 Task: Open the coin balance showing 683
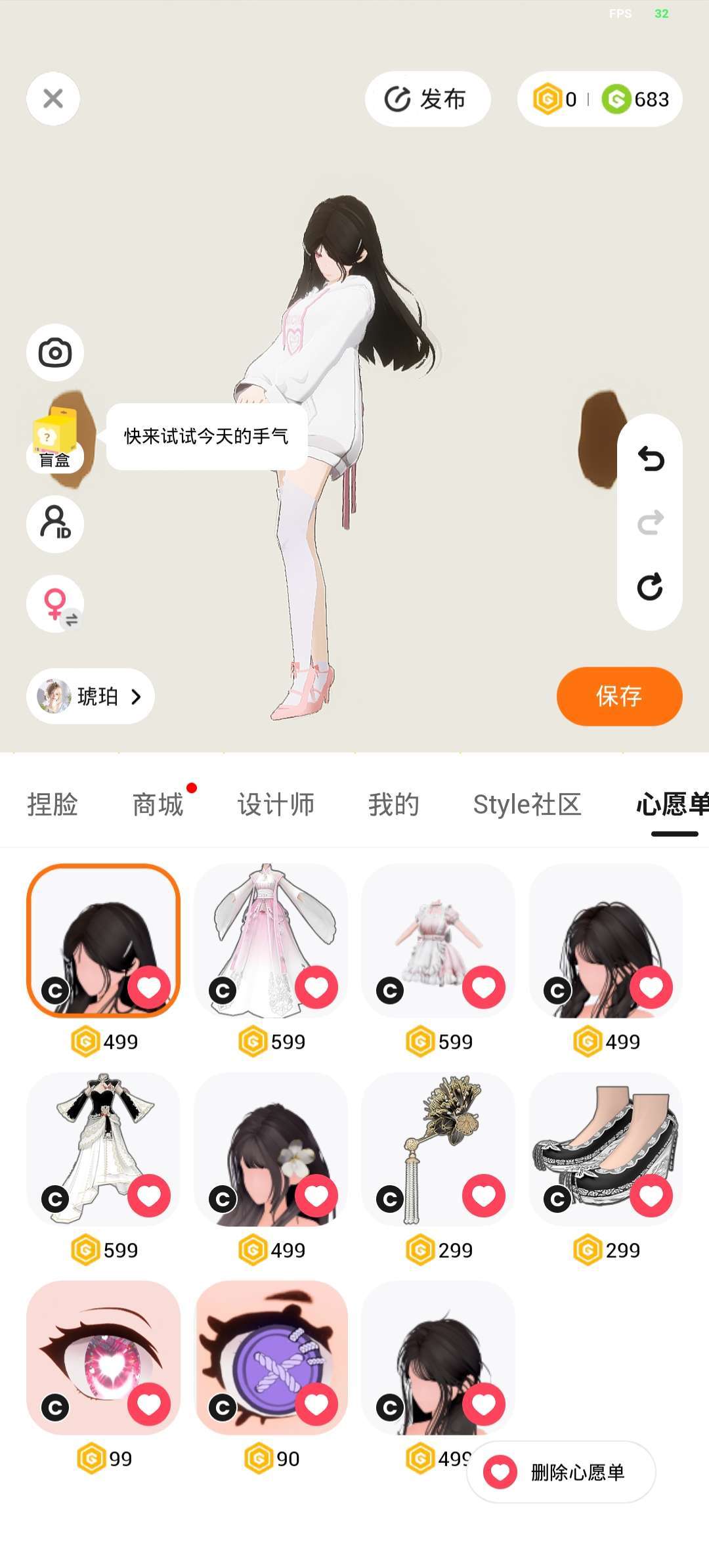point(635,99)
